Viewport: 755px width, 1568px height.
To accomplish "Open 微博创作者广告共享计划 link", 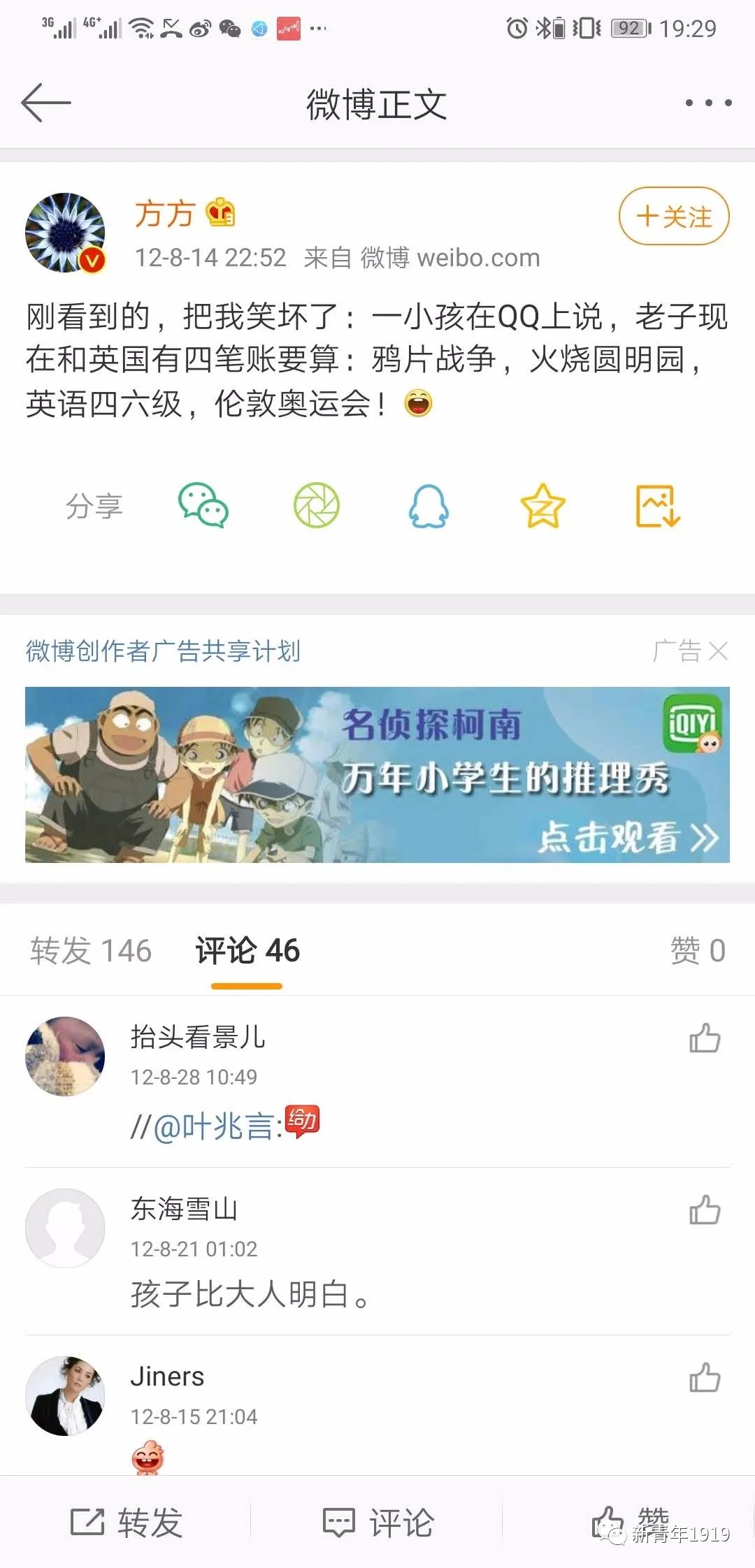I will click(163, 651).
